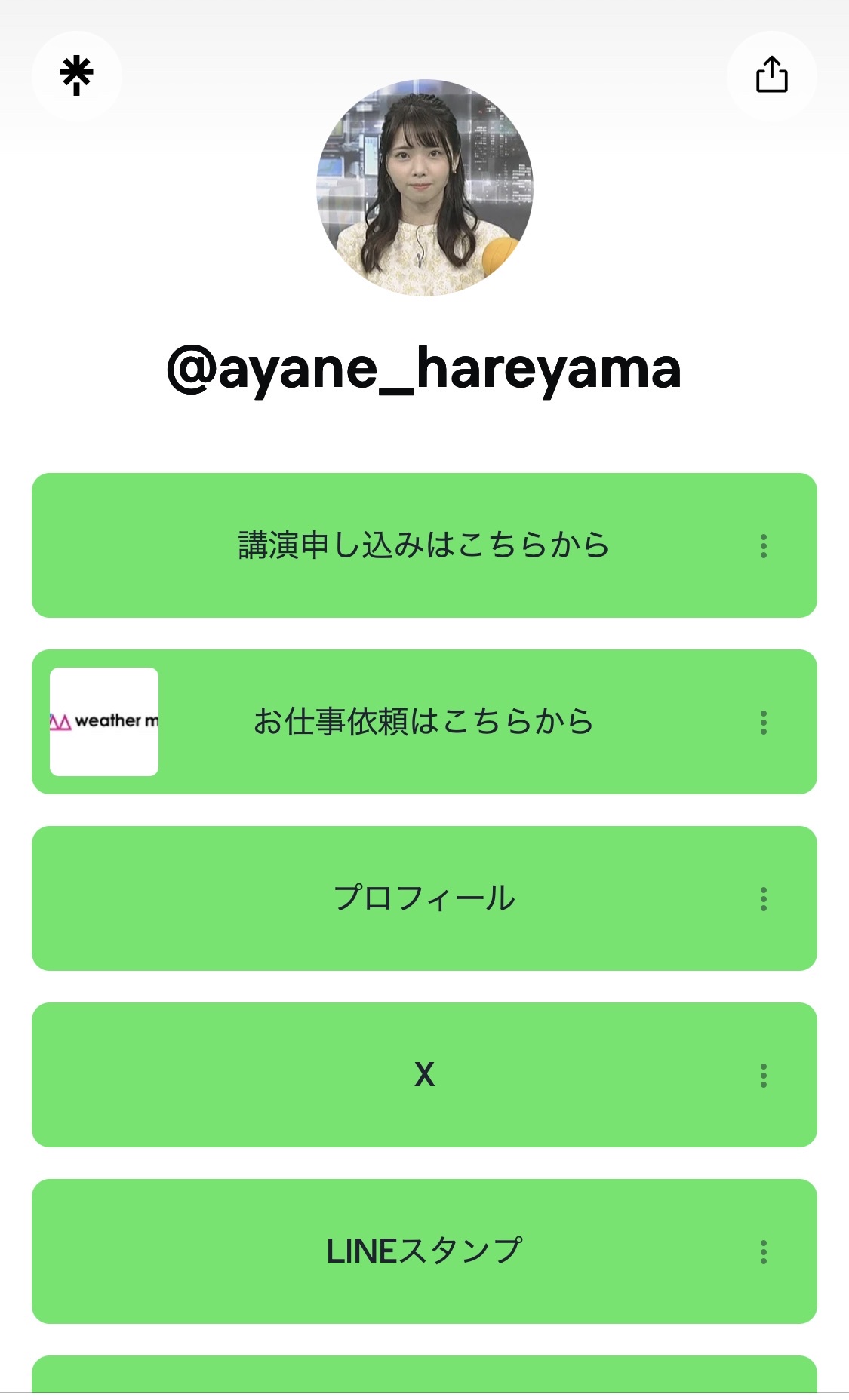Open the three-dot menu on お仕事依頼はこちらから
This screenshot has height=1400, width=849.
pyautogui.click(x=764, y=723)
